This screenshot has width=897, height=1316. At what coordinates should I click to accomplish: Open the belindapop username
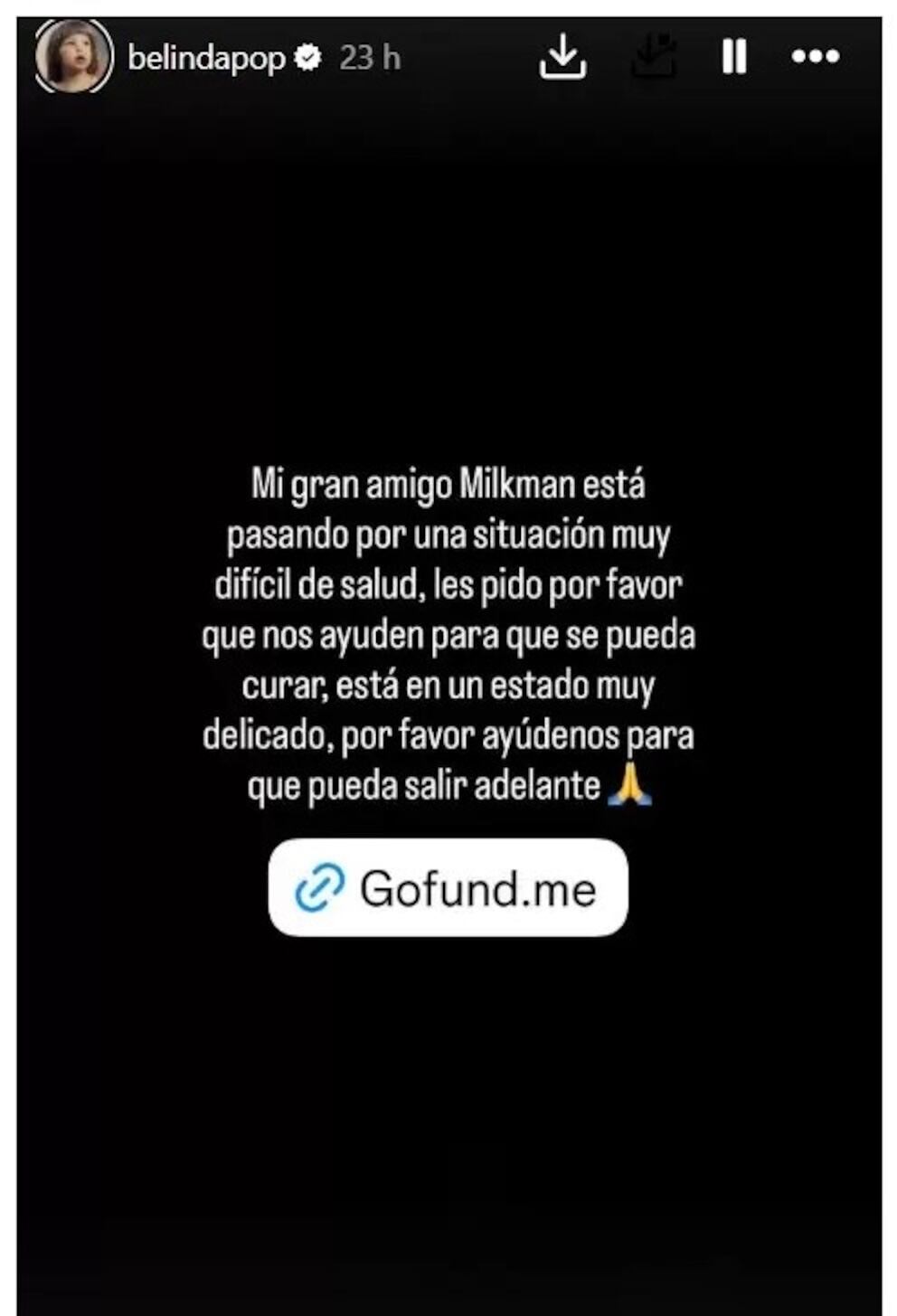tap(206, 58)
